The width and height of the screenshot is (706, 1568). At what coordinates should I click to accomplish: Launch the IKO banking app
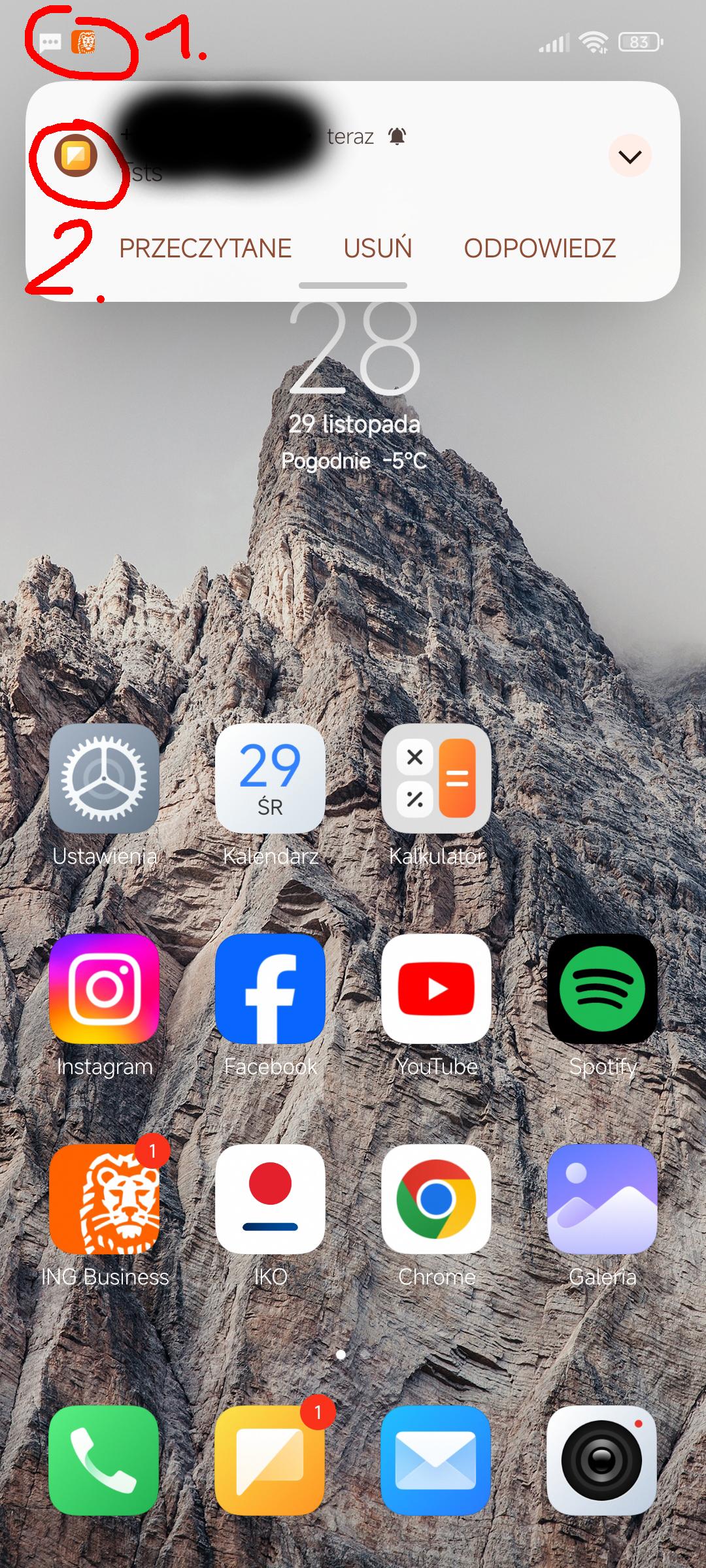(270, 1199)
